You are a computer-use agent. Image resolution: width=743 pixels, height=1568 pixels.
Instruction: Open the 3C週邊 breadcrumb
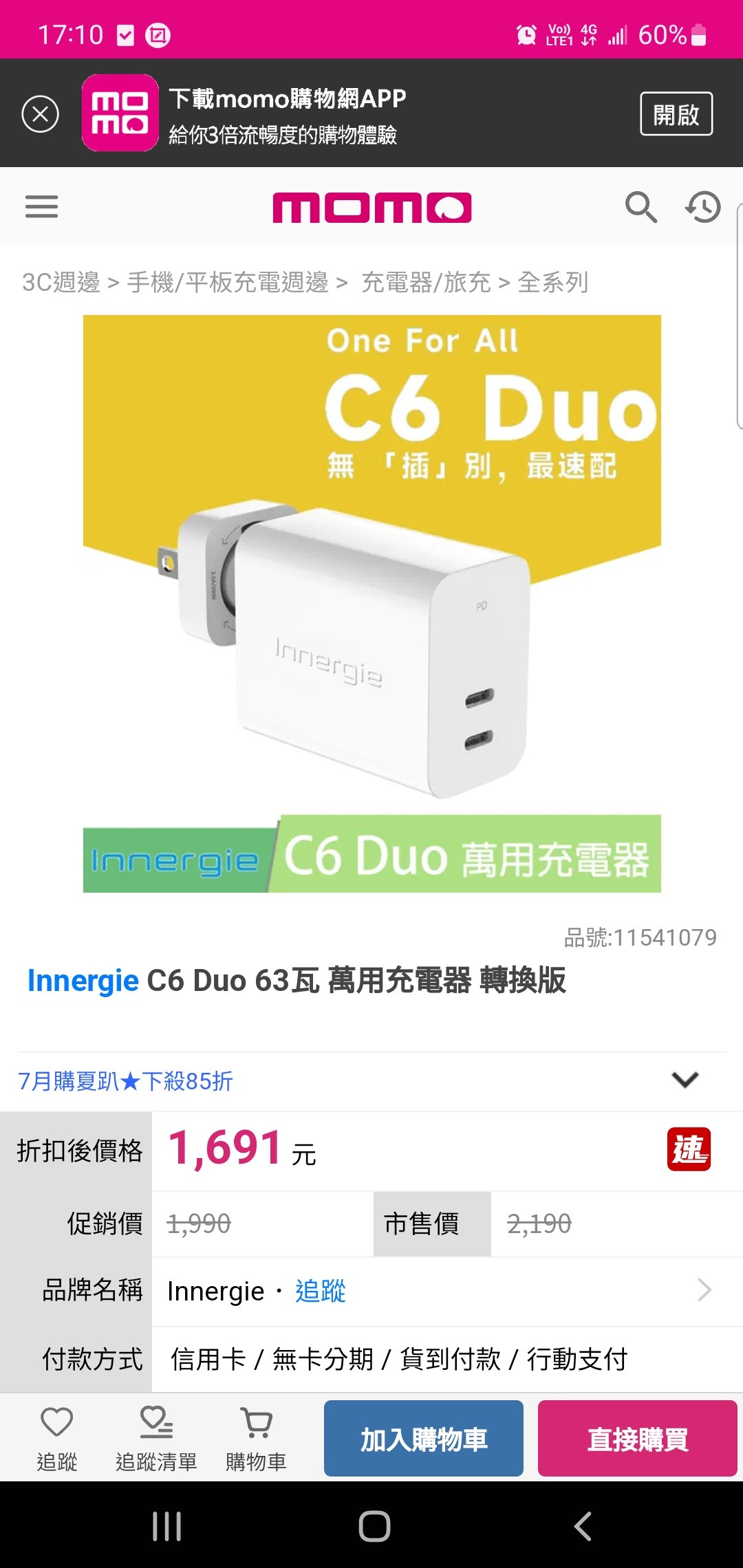pos(61,282)
